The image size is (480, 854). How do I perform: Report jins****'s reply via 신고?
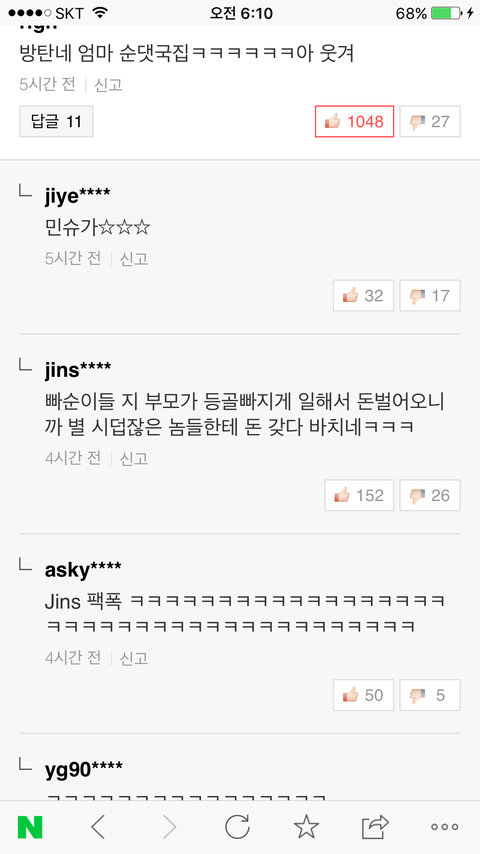point(134,459)
